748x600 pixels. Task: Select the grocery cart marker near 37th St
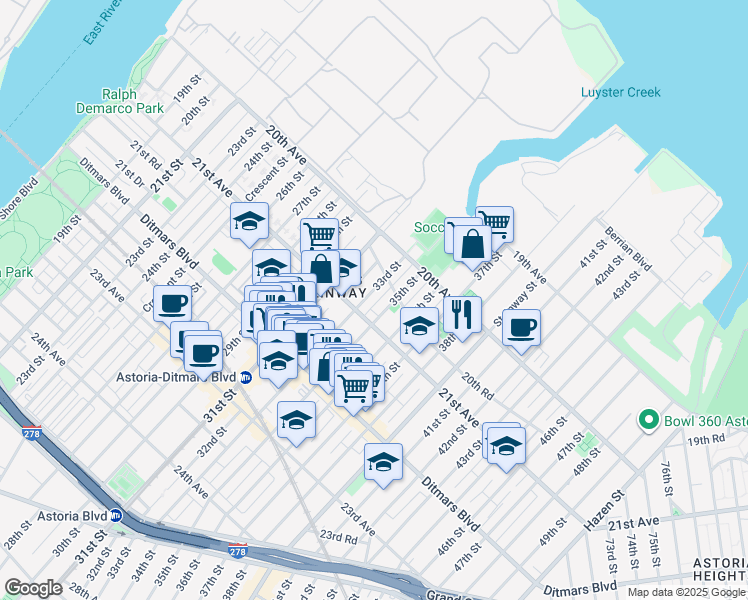pos(495,223)
